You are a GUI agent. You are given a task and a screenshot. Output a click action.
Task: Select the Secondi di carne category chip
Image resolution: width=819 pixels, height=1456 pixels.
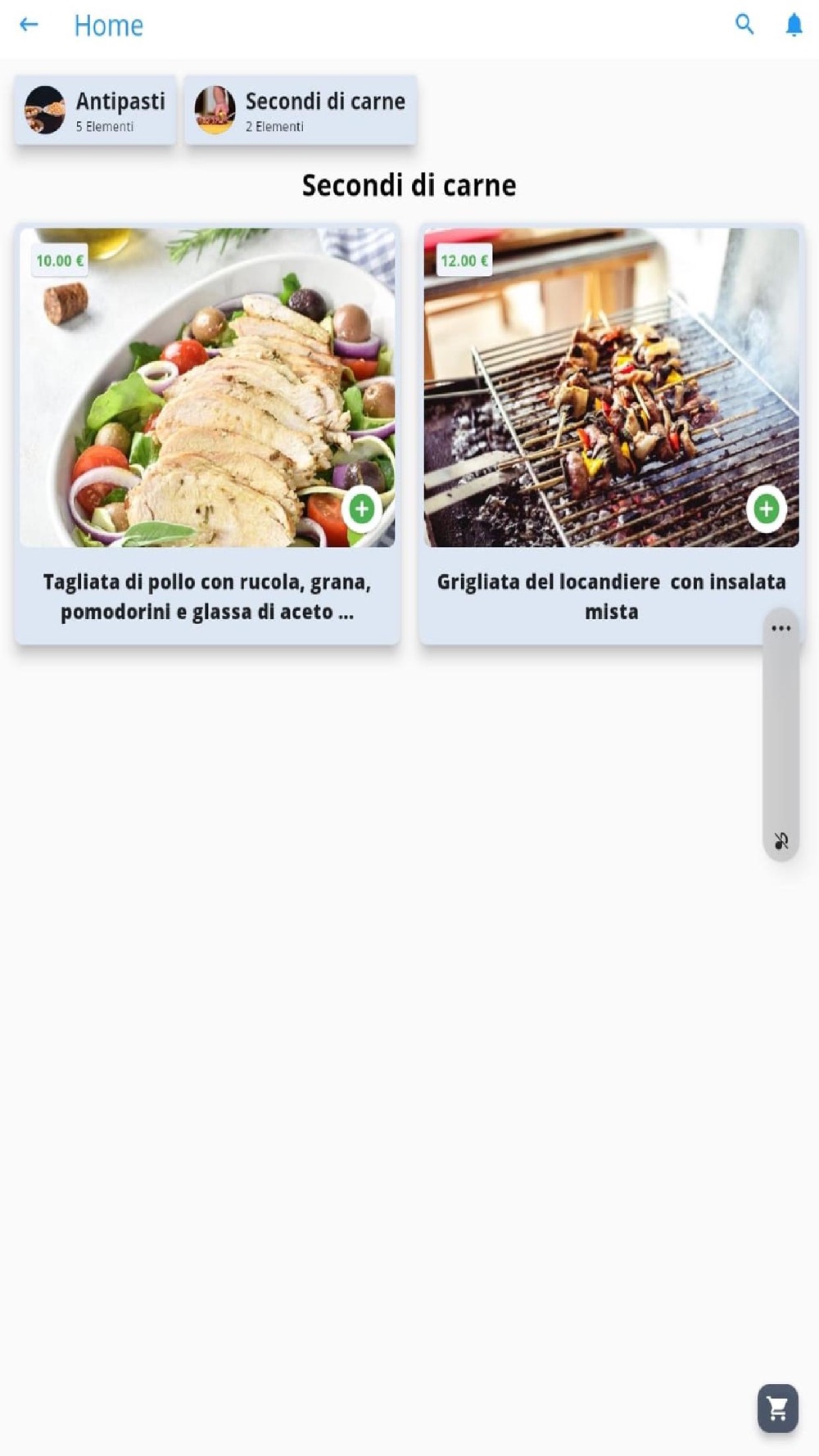click(x=301, y=111)
